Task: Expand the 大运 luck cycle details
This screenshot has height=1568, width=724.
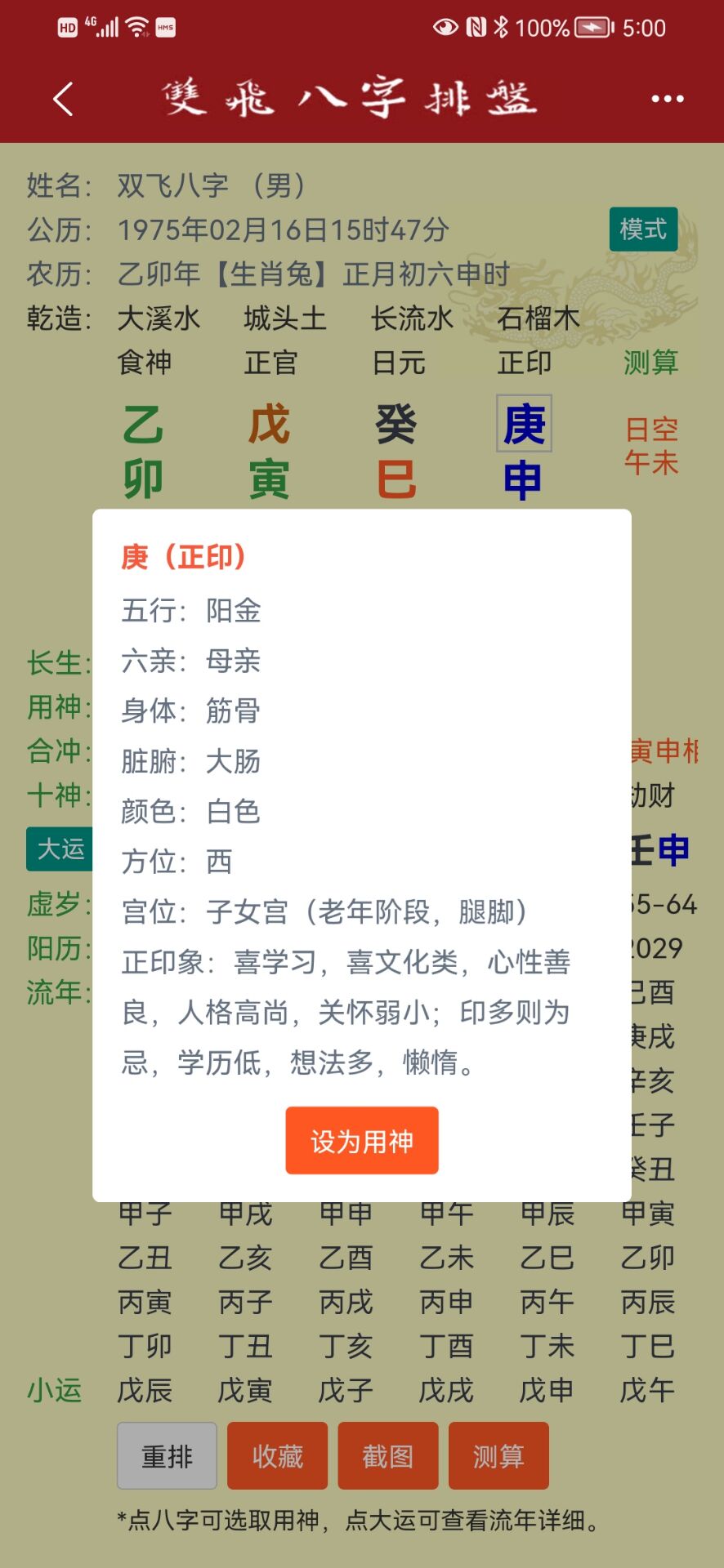Action: [x=59, y=849]
